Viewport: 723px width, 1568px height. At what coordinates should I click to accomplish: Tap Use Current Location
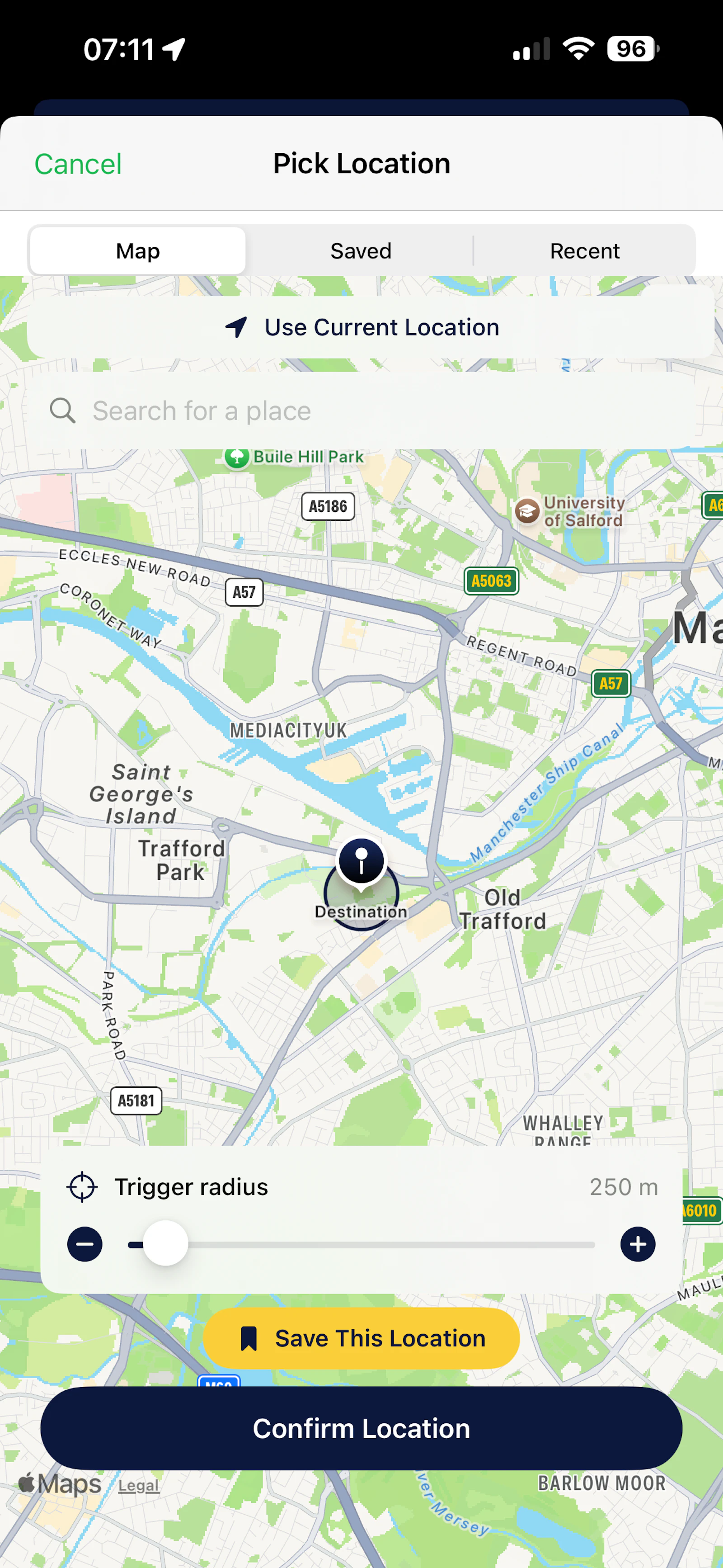click(361, 327)
